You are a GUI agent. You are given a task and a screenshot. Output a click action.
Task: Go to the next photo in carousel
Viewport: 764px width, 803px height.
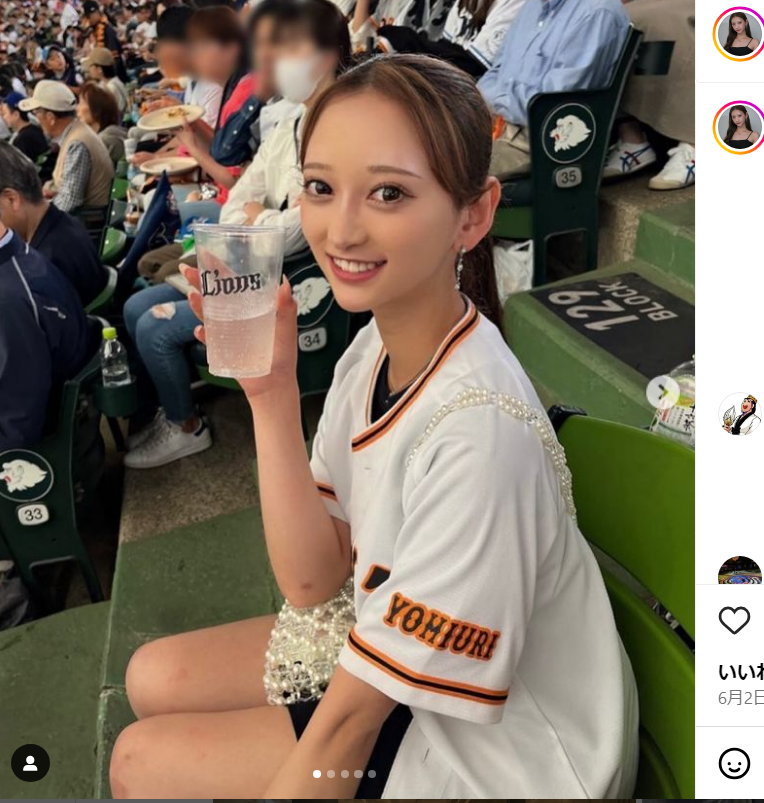click(x=662, y=392)
